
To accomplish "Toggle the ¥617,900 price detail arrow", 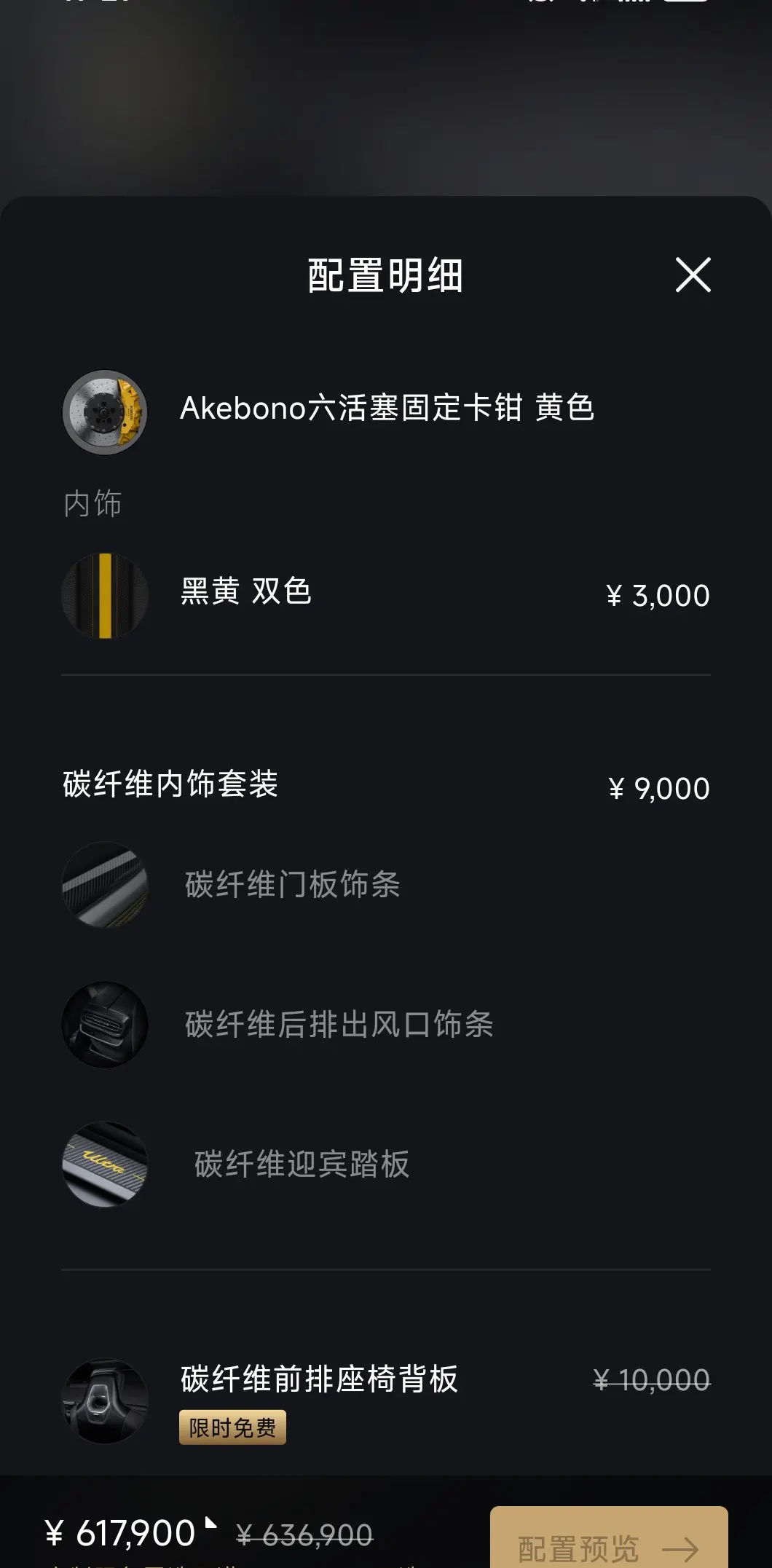I will point(210,1523).
